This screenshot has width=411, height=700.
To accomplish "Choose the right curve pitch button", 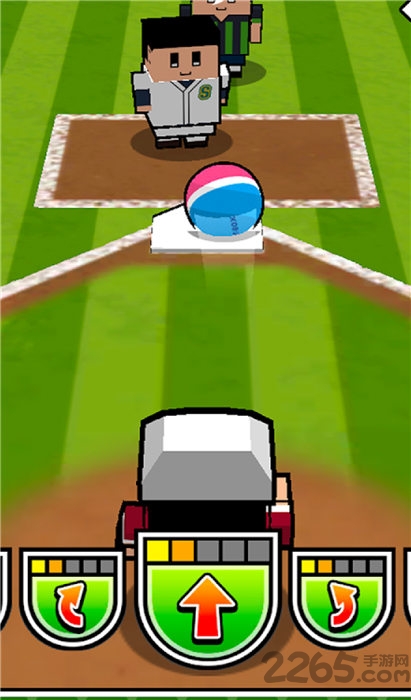I will [x=342, y=598].
